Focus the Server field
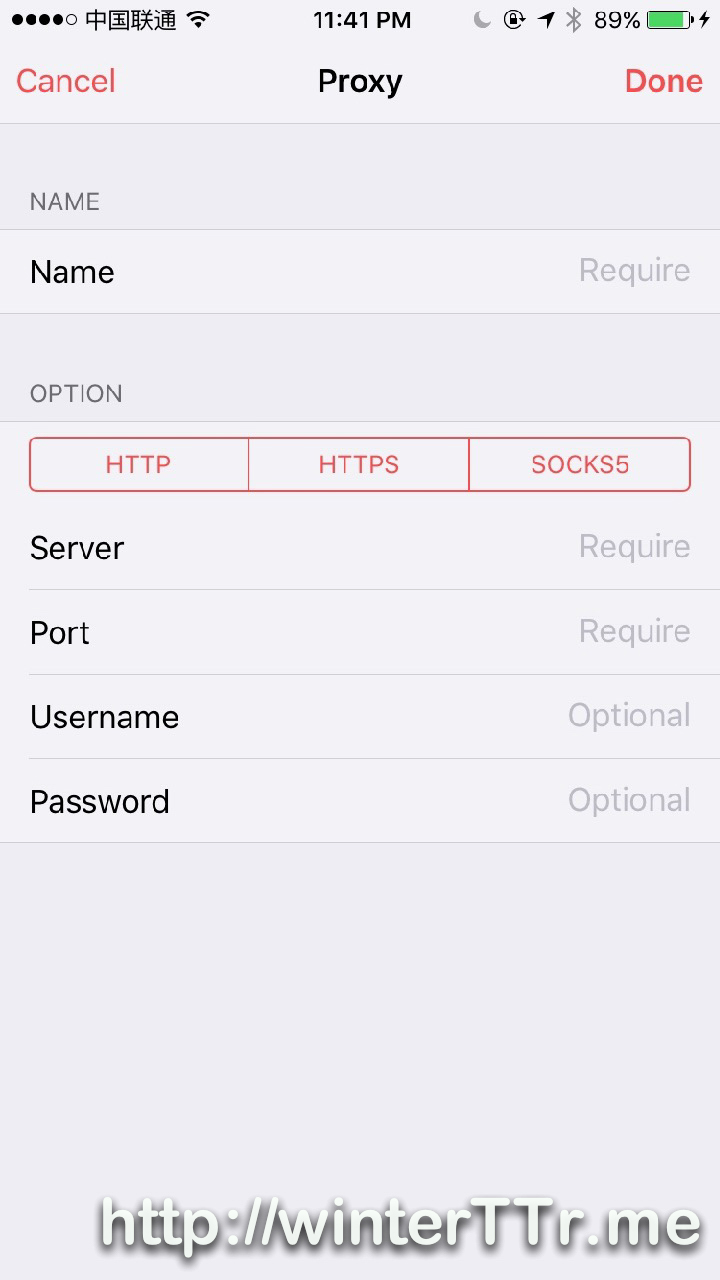The height and width of the screenshot is (1280, 720). (x=360, y=548)
